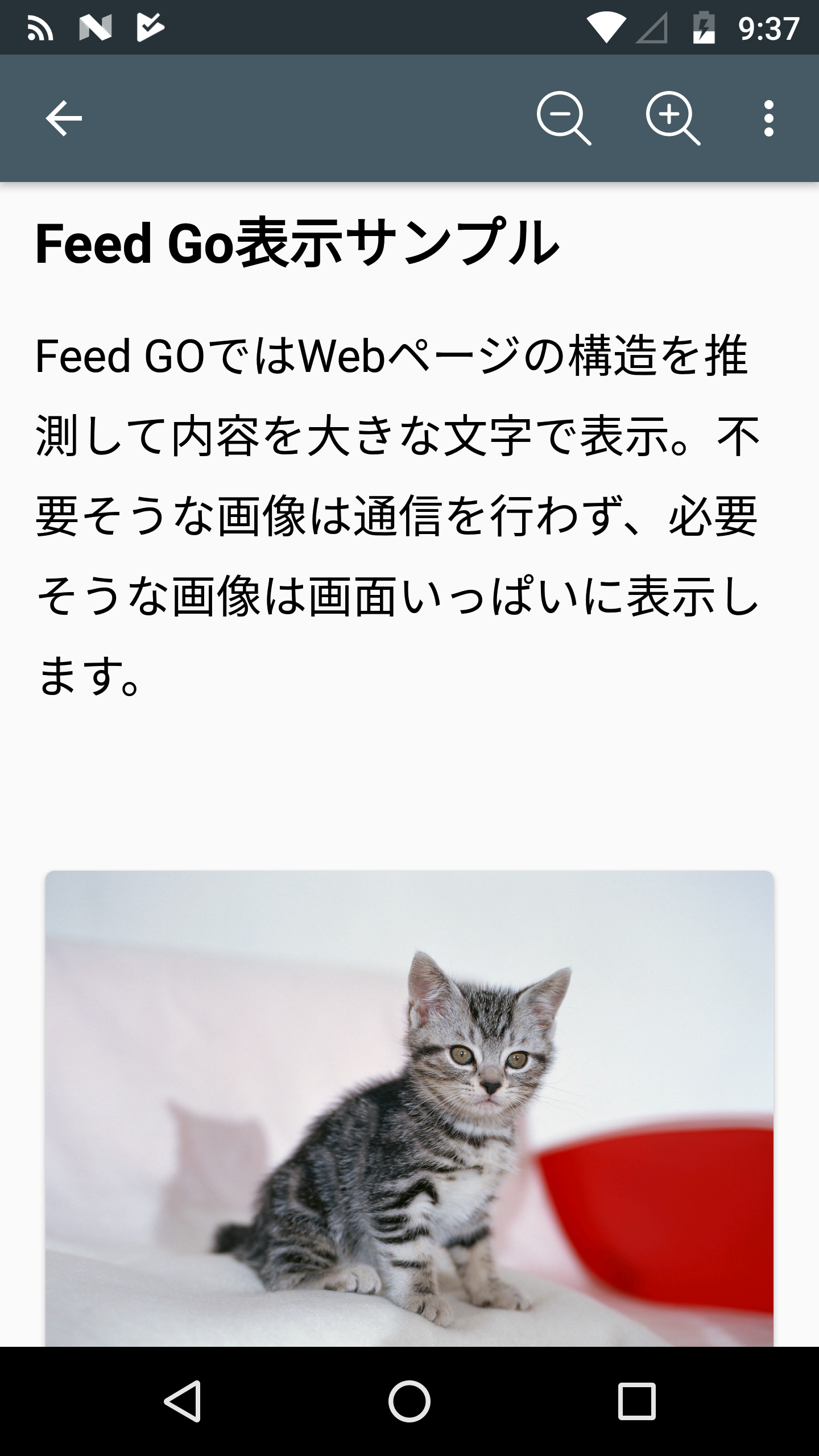Open recent apps from navigation bar
Image resolution: width=819 pixels, height=1456 pixels.
click(x=637, y=1401)
